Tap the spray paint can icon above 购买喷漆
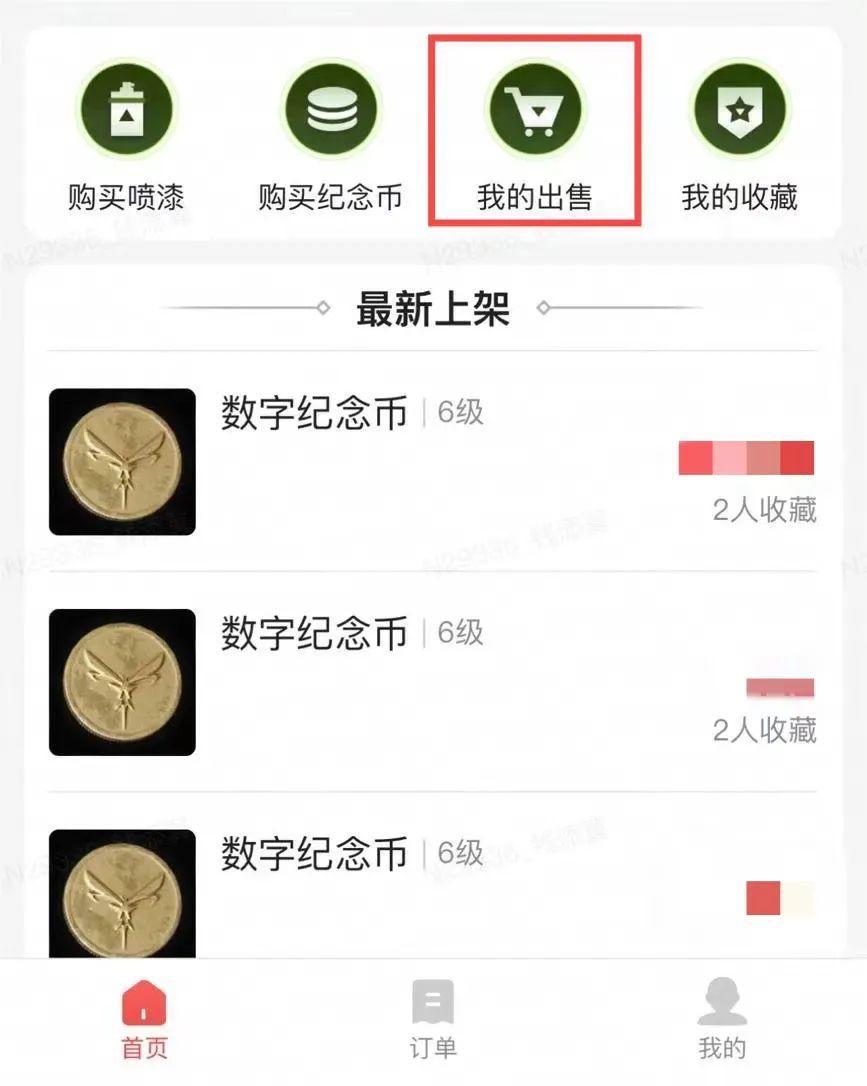 click(x=124, y=108)
